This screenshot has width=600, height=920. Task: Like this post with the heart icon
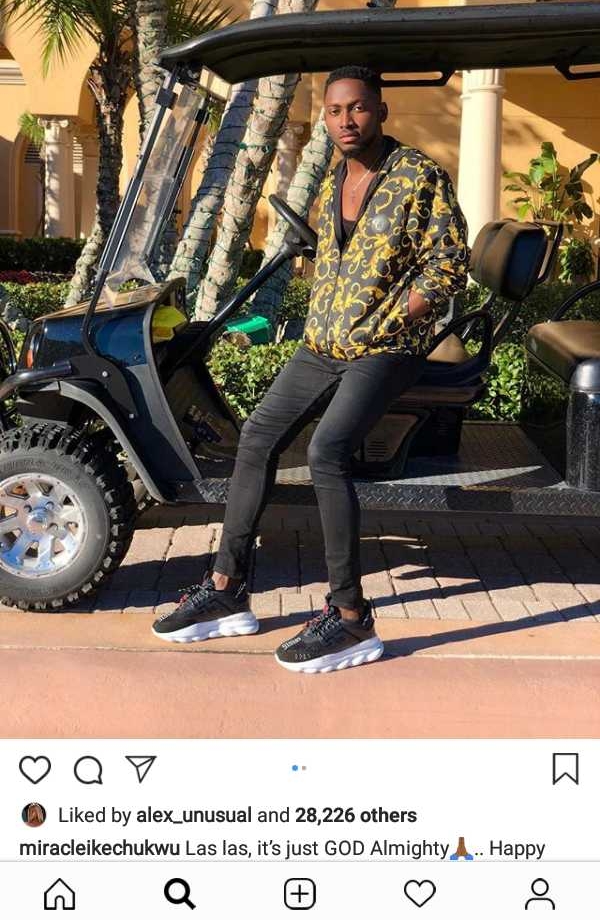tap(35, 769)
